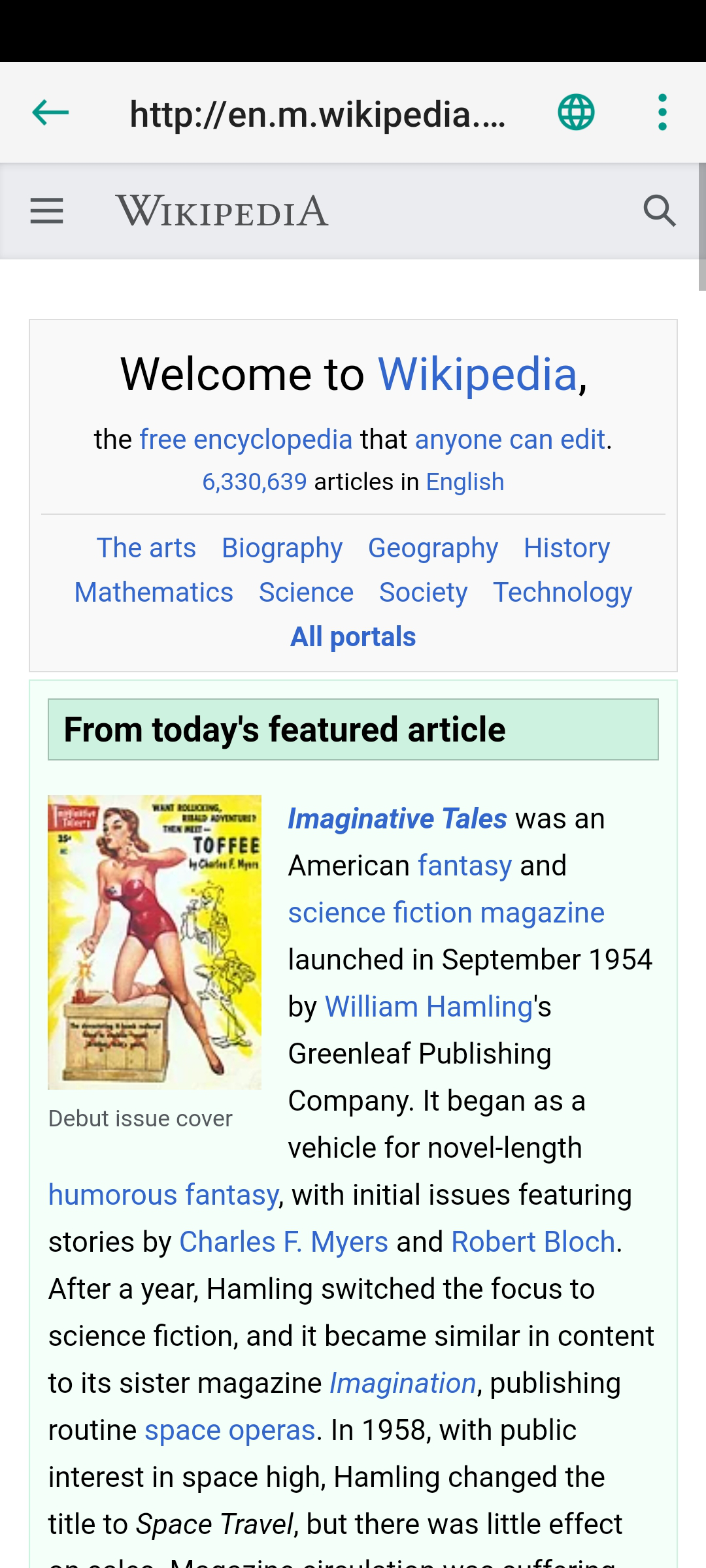The image size is (706, 1568).
Task: Open the William Hamling link
Action: pyautogui.click(x=429, y=1007)
